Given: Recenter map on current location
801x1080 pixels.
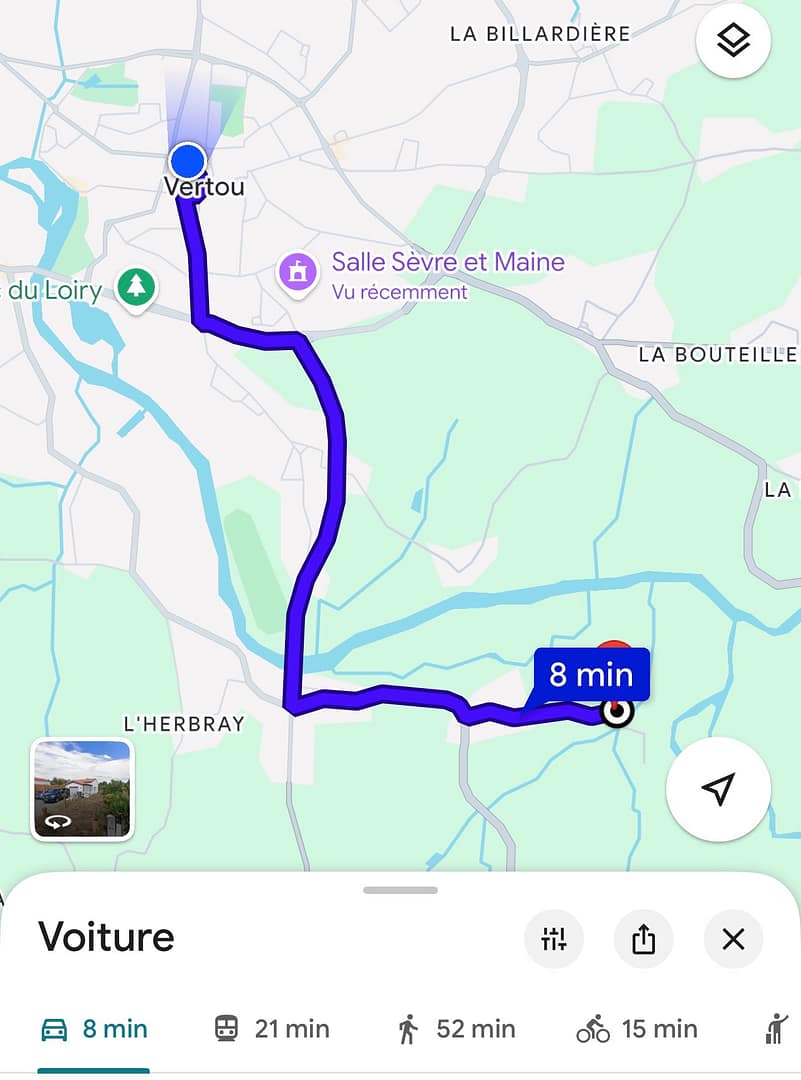Looking at the screenshot, I should tap(718, 789).
